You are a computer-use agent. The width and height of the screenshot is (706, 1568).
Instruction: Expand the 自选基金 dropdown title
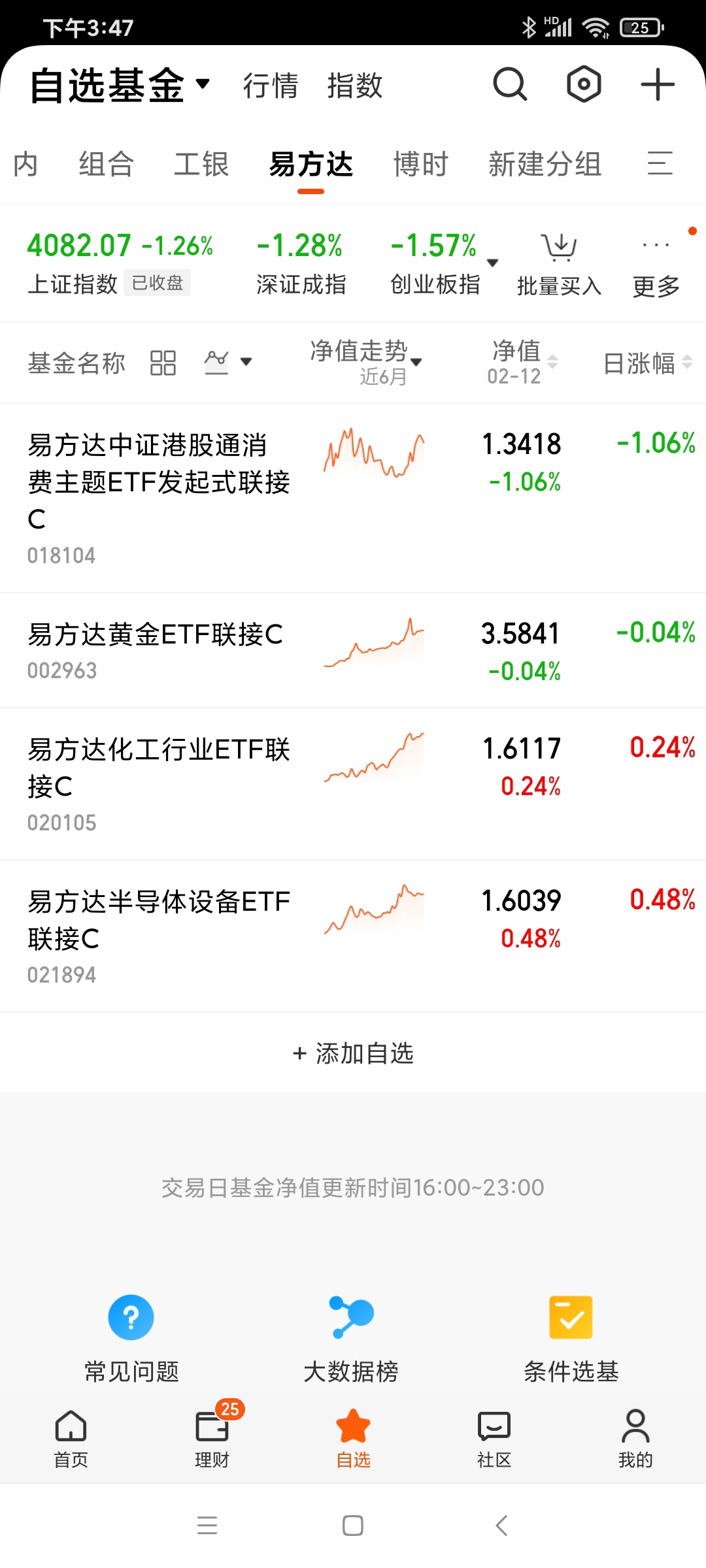click(120, 85)
